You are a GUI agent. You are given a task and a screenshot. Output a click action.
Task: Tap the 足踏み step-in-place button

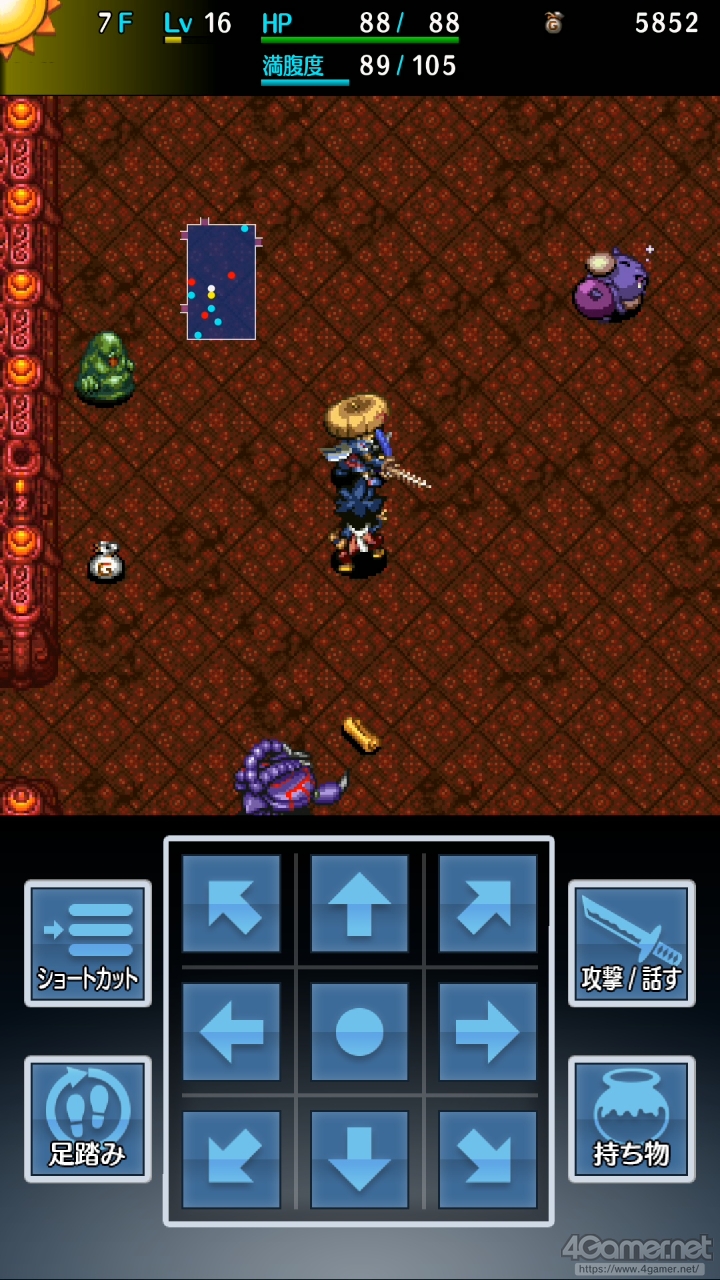click(x=88, y=1119)
